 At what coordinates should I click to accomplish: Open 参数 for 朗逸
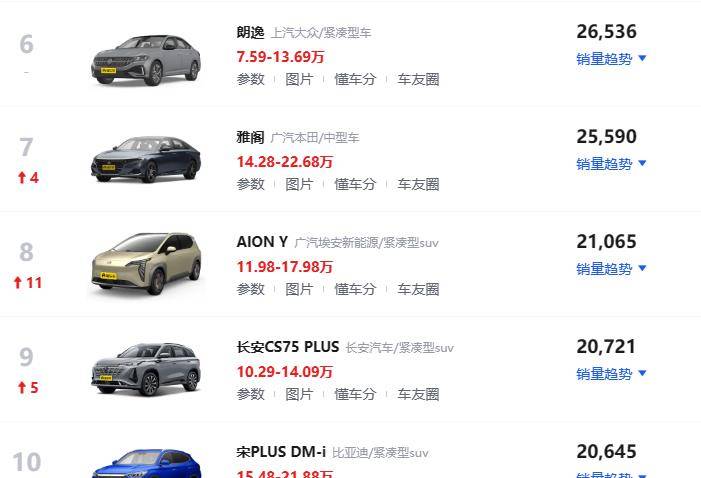250,79
